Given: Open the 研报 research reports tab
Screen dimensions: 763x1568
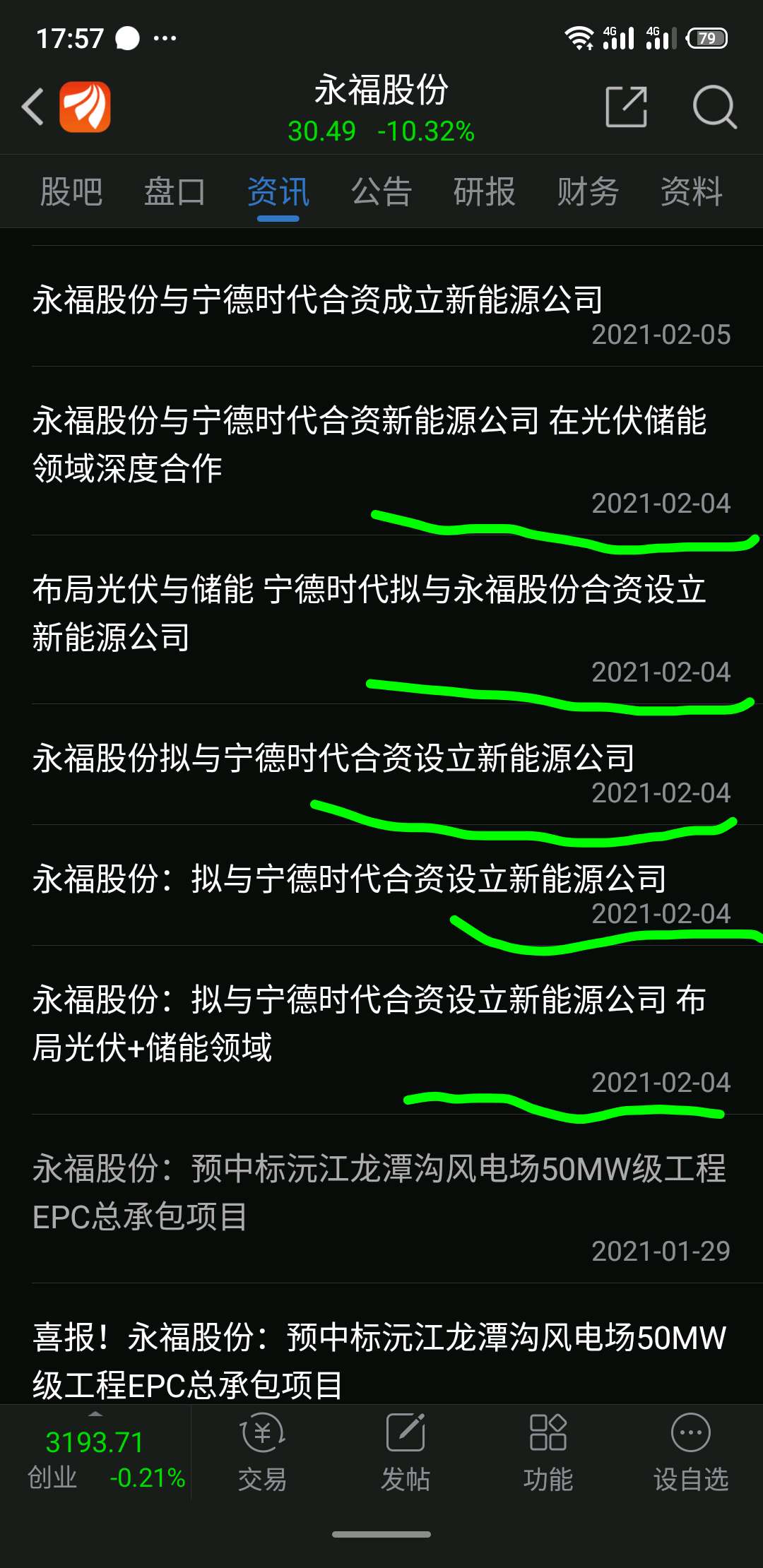Looking at the screenshot, I should point(483,191).
